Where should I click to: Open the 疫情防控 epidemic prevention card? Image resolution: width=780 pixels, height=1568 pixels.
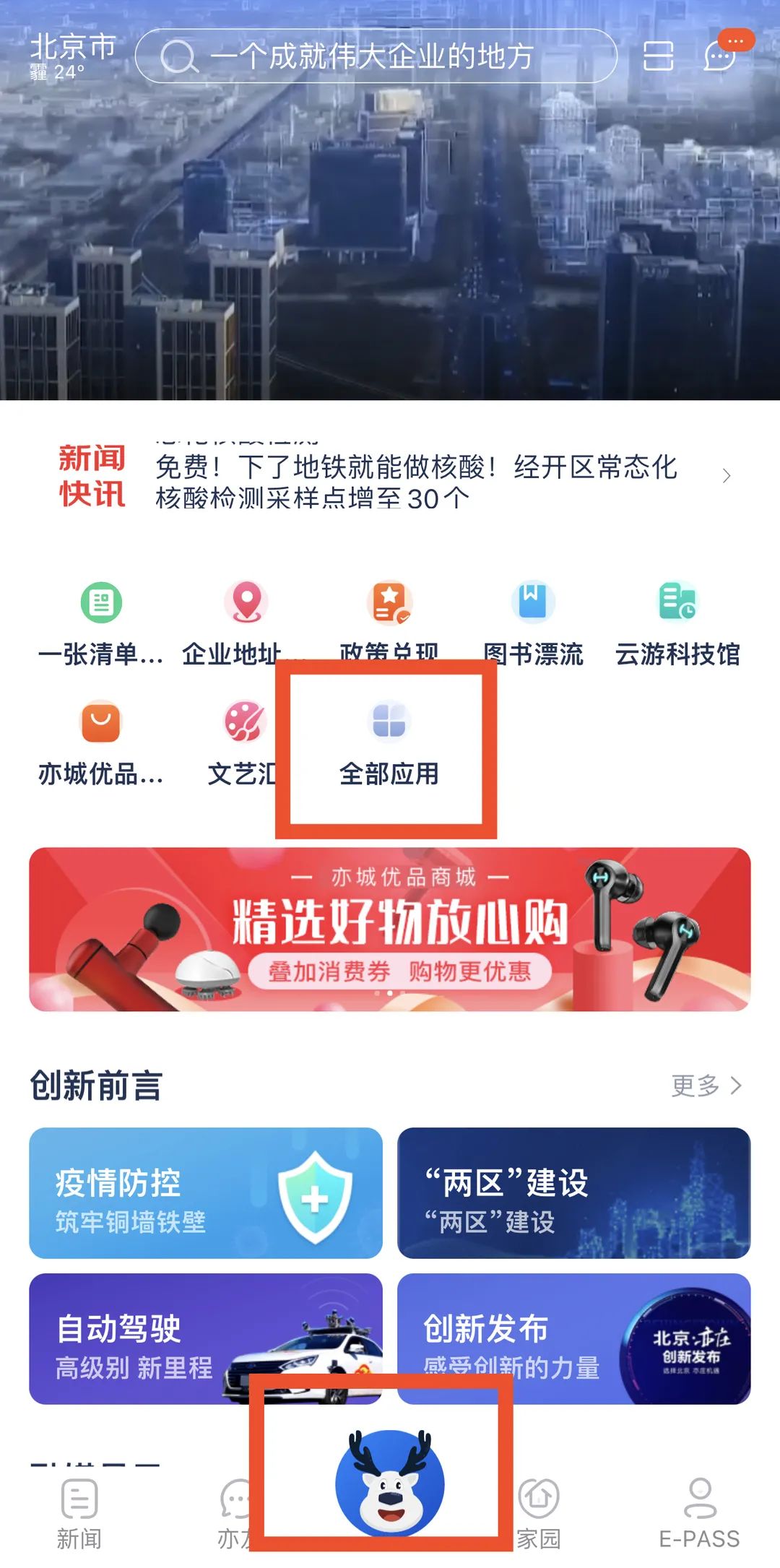[x=204, y=1195]
